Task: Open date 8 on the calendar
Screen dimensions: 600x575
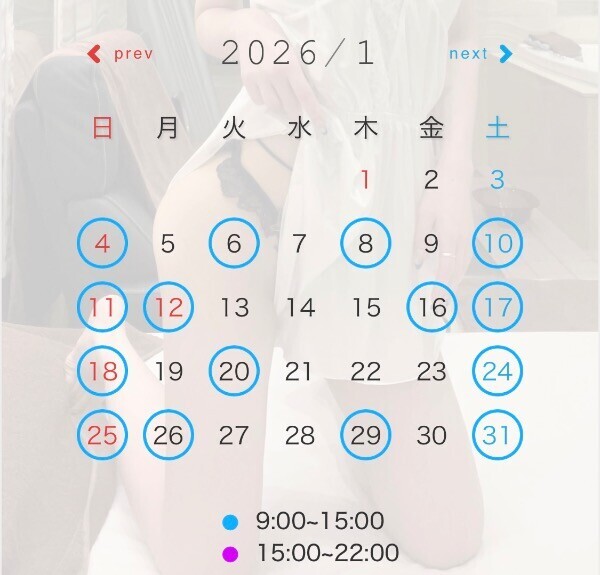Action: (x=366, y=244)
